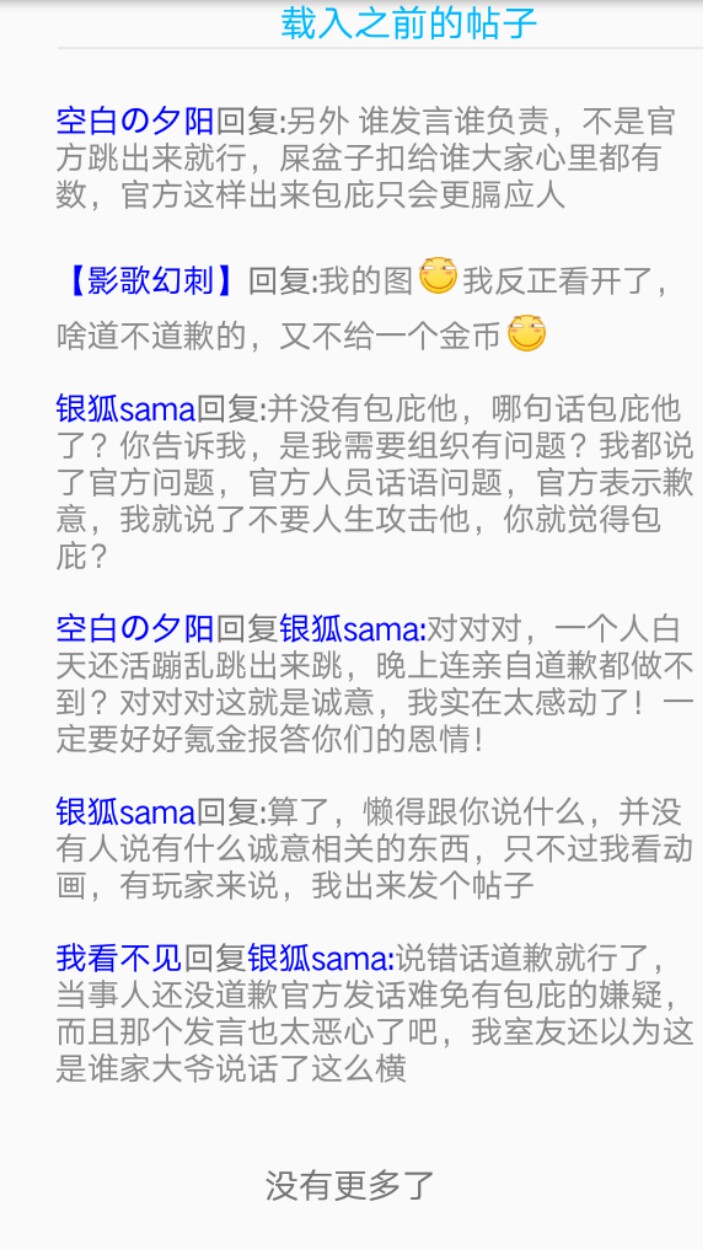The image size is (703, 1250).
Task: Tap 空白の夕阳 in the reply starting 另外
Action: pyautogui.click(x=135, y=122)
